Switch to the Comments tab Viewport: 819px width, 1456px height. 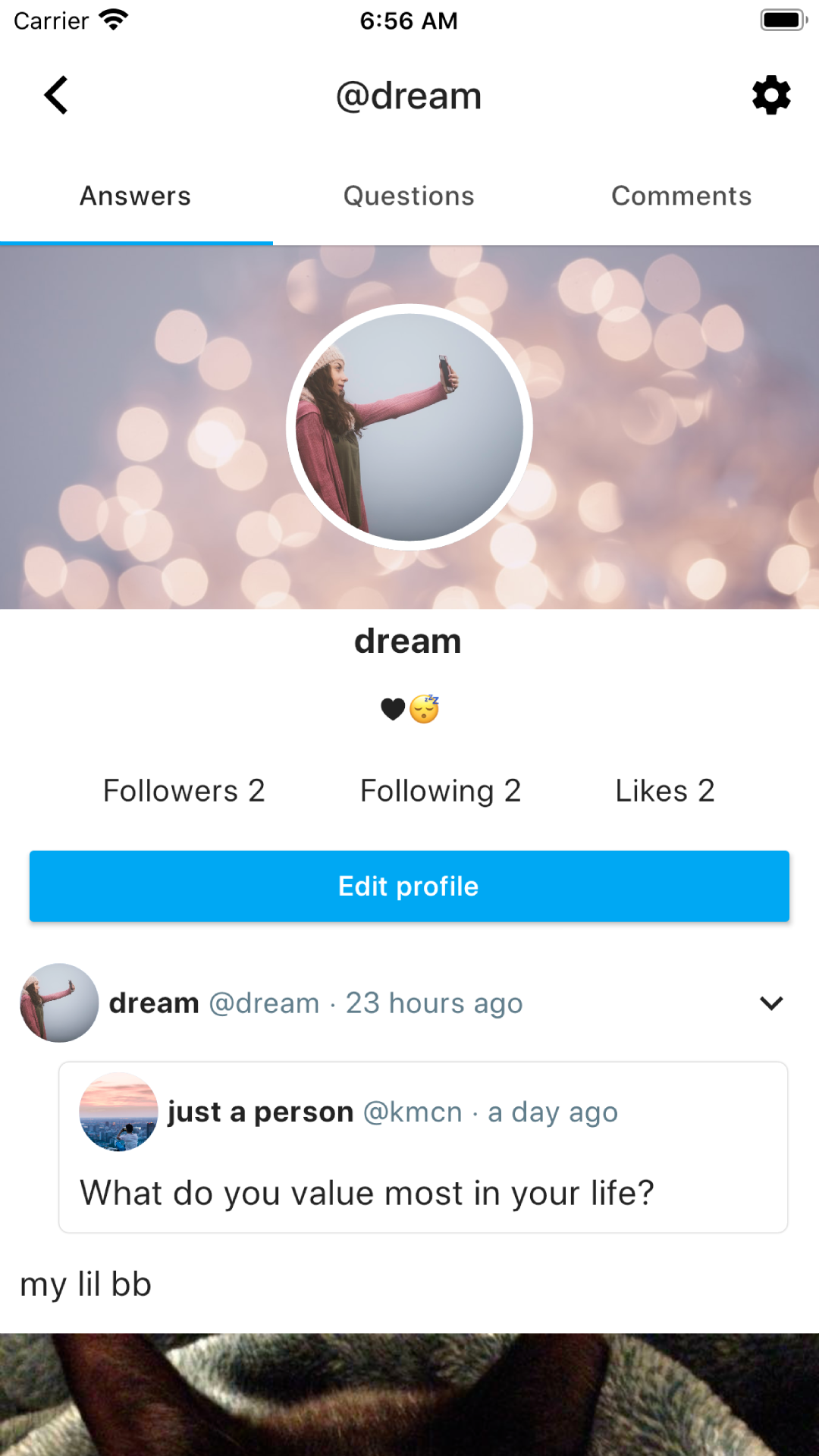(x=681, y=196)
